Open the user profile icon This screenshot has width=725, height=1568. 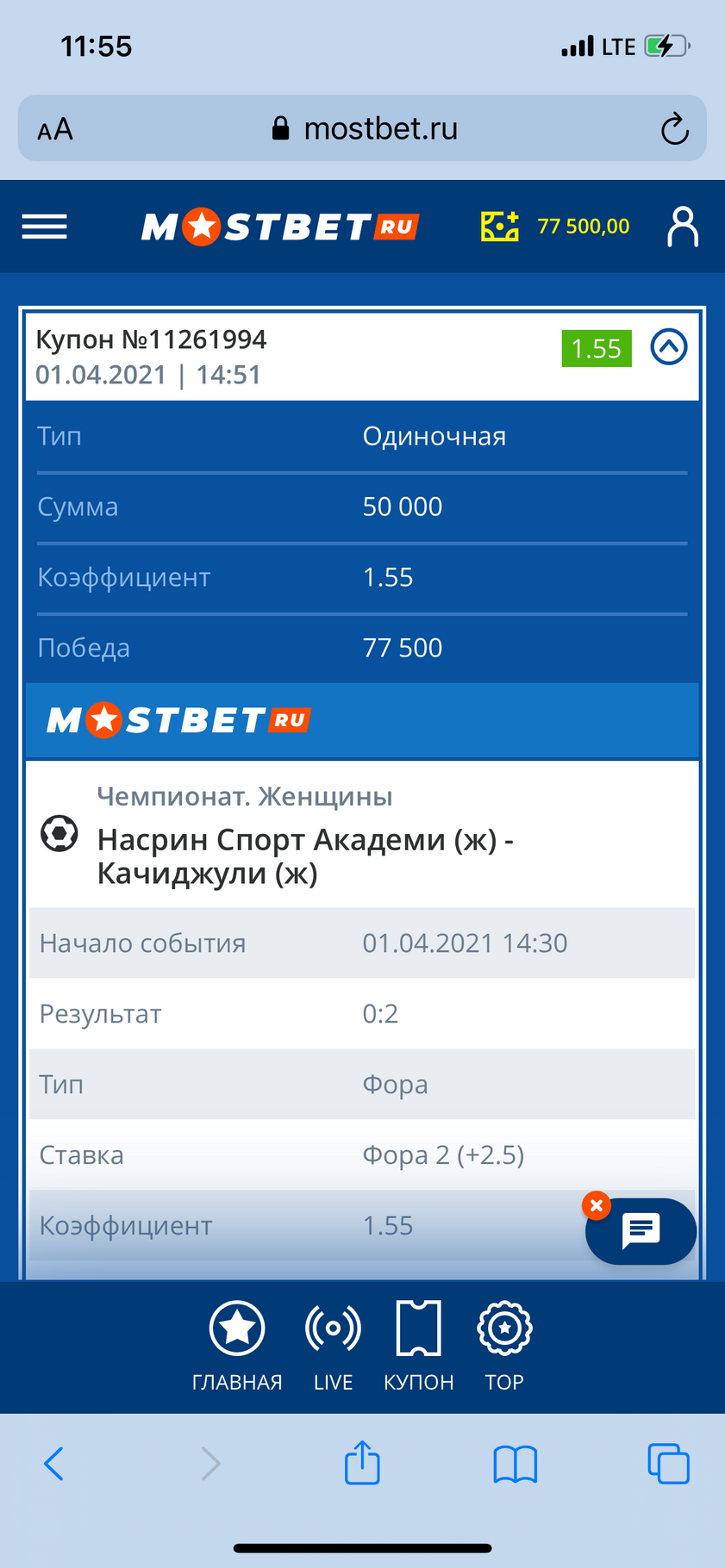(682, 227)
